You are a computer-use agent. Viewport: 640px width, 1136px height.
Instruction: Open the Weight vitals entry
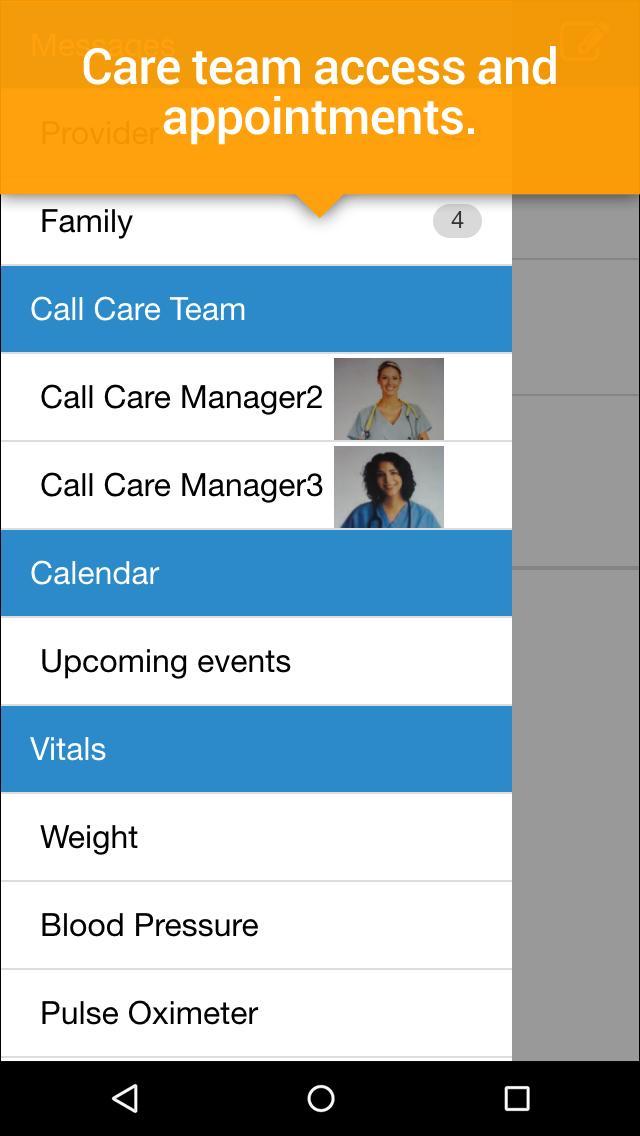click(x=256, y=837)
